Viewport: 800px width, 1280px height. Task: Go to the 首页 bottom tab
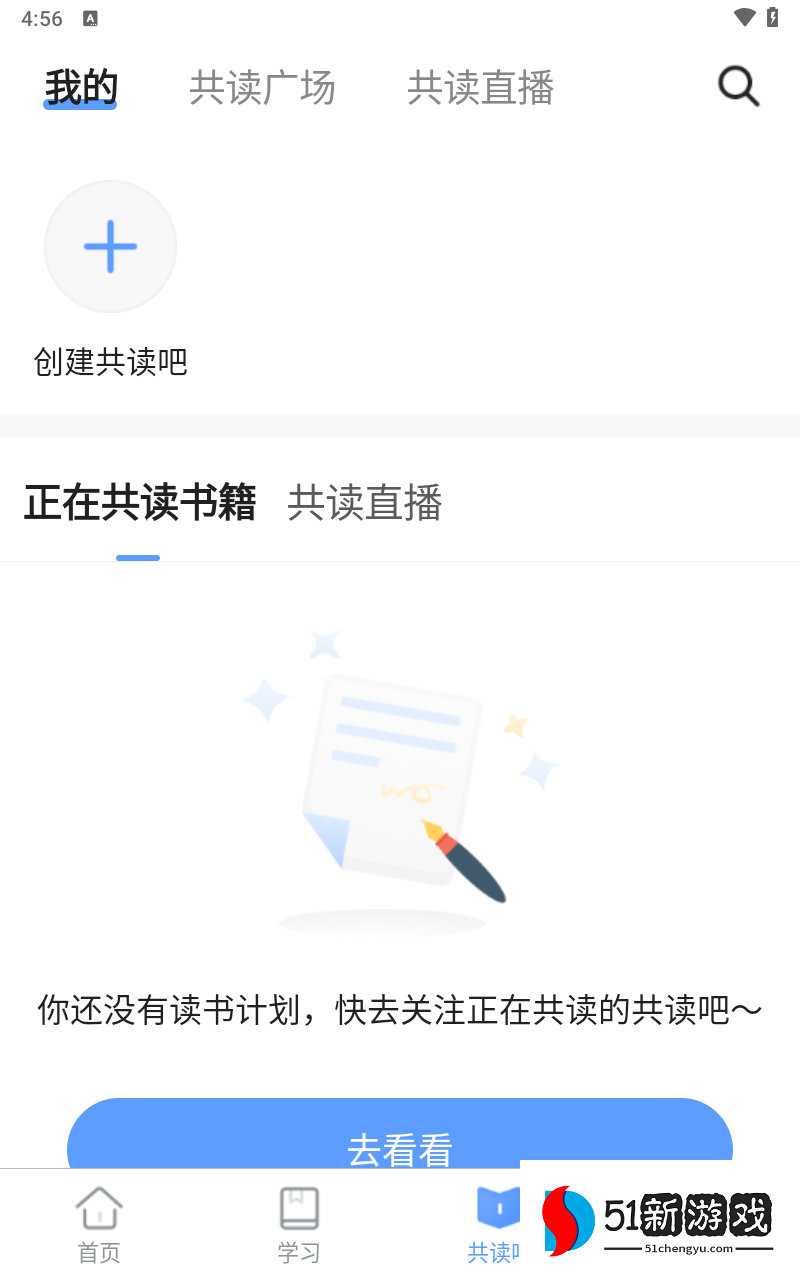[99, 1224]
